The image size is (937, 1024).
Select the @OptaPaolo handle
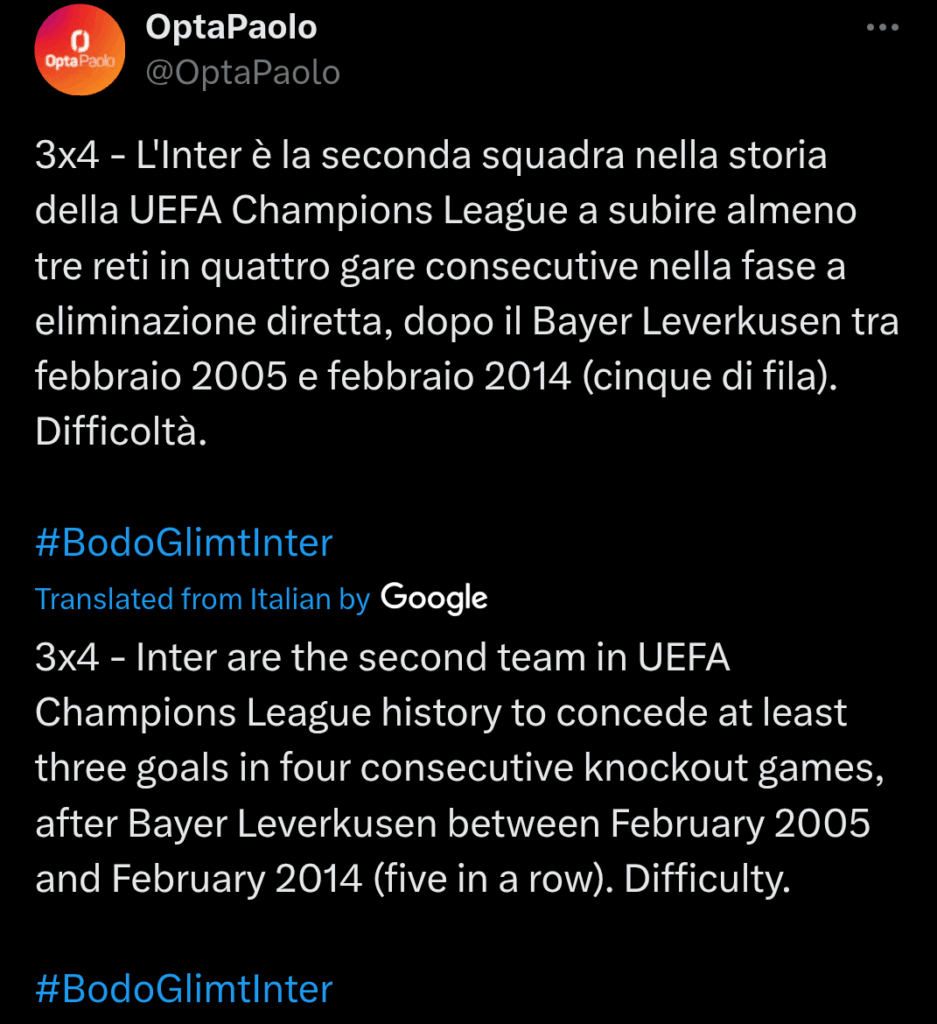pyautogui.click(x=243, y=71)
